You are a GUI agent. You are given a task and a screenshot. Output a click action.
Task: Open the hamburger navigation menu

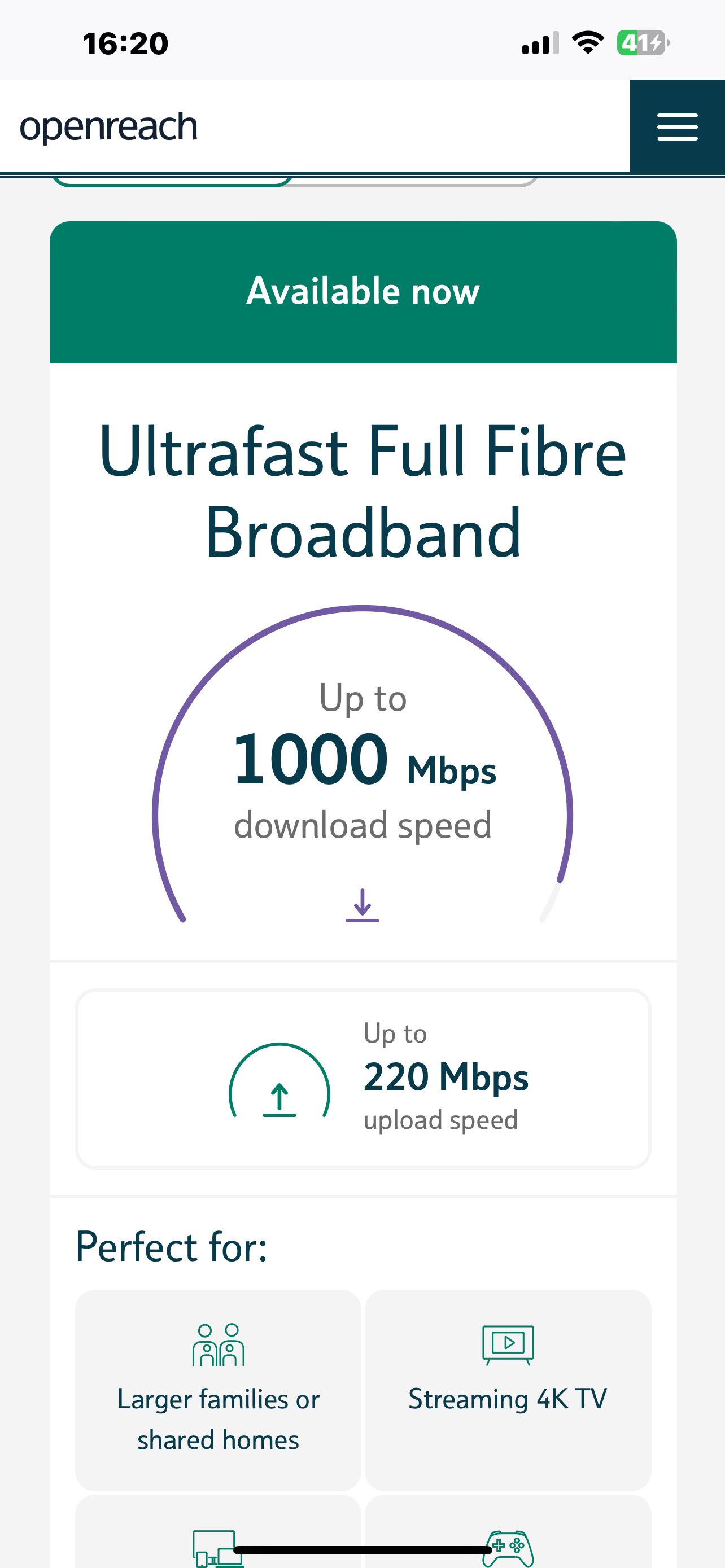point(677,126)
